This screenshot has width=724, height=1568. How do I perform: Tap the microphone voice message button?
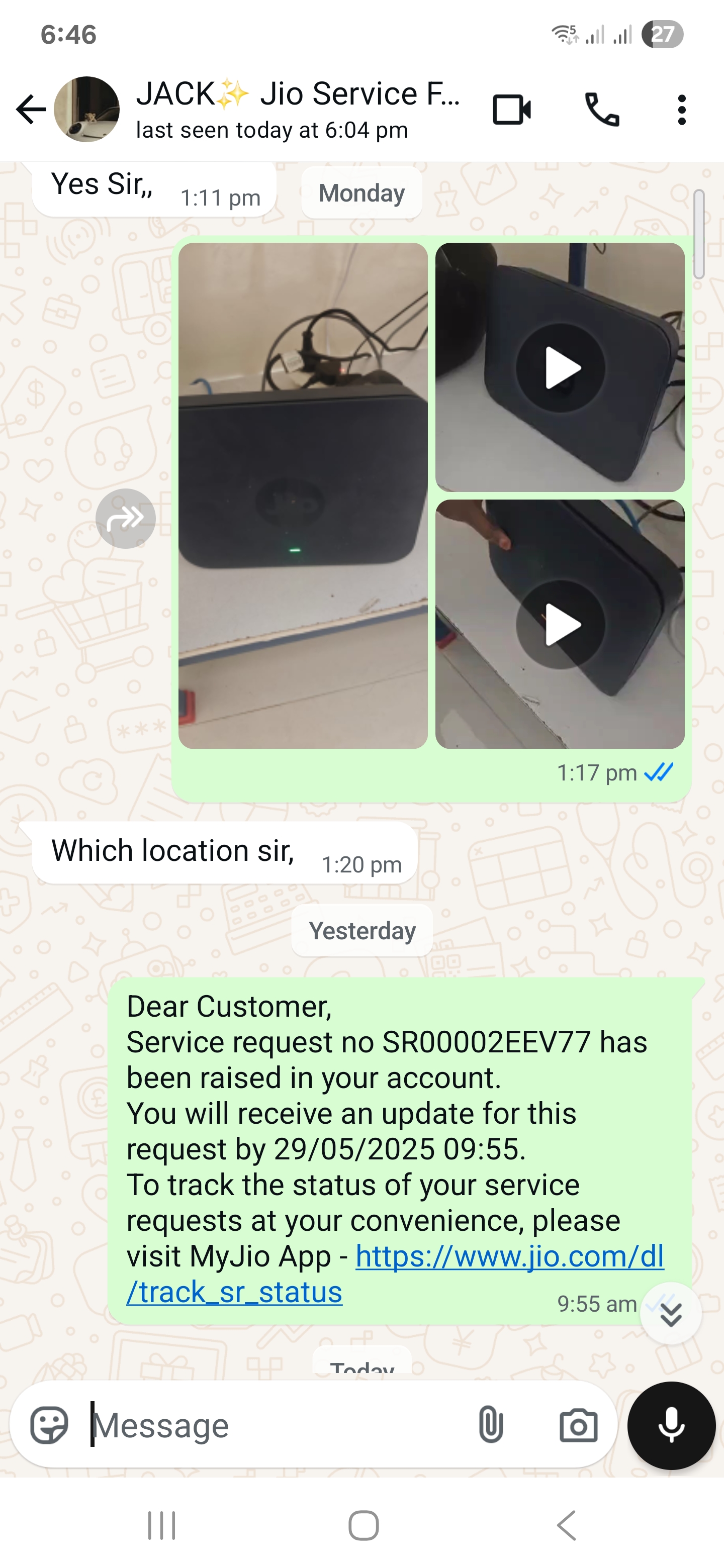pos(671,1426)
